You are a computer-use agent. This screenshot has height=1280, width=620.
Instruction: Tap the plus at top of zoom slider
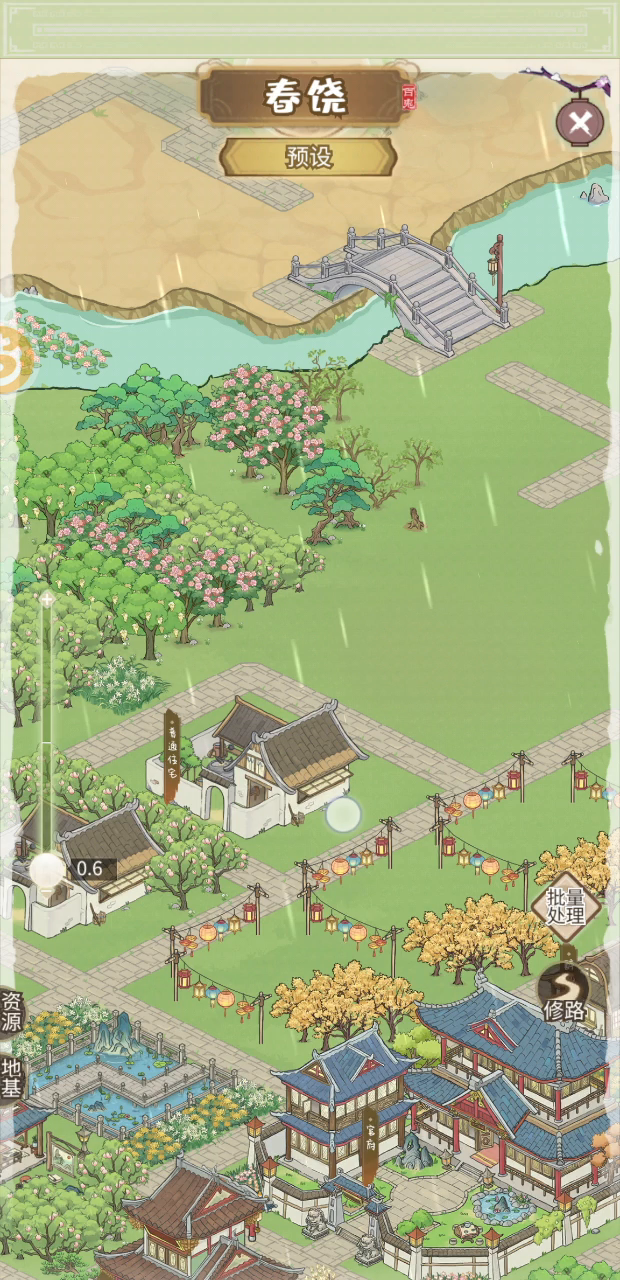(46, 599)
